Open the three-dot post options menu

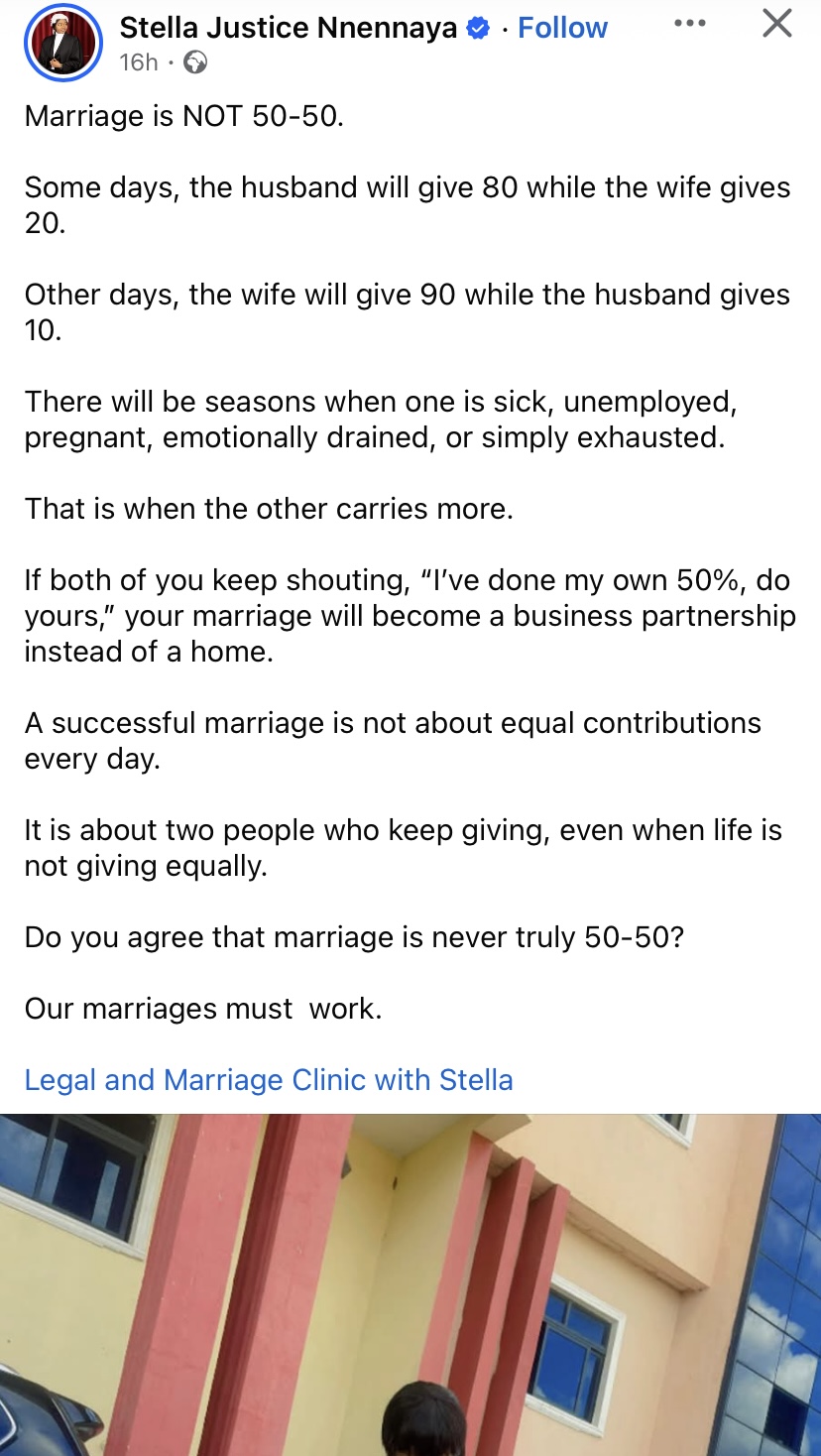coord(690,24)
